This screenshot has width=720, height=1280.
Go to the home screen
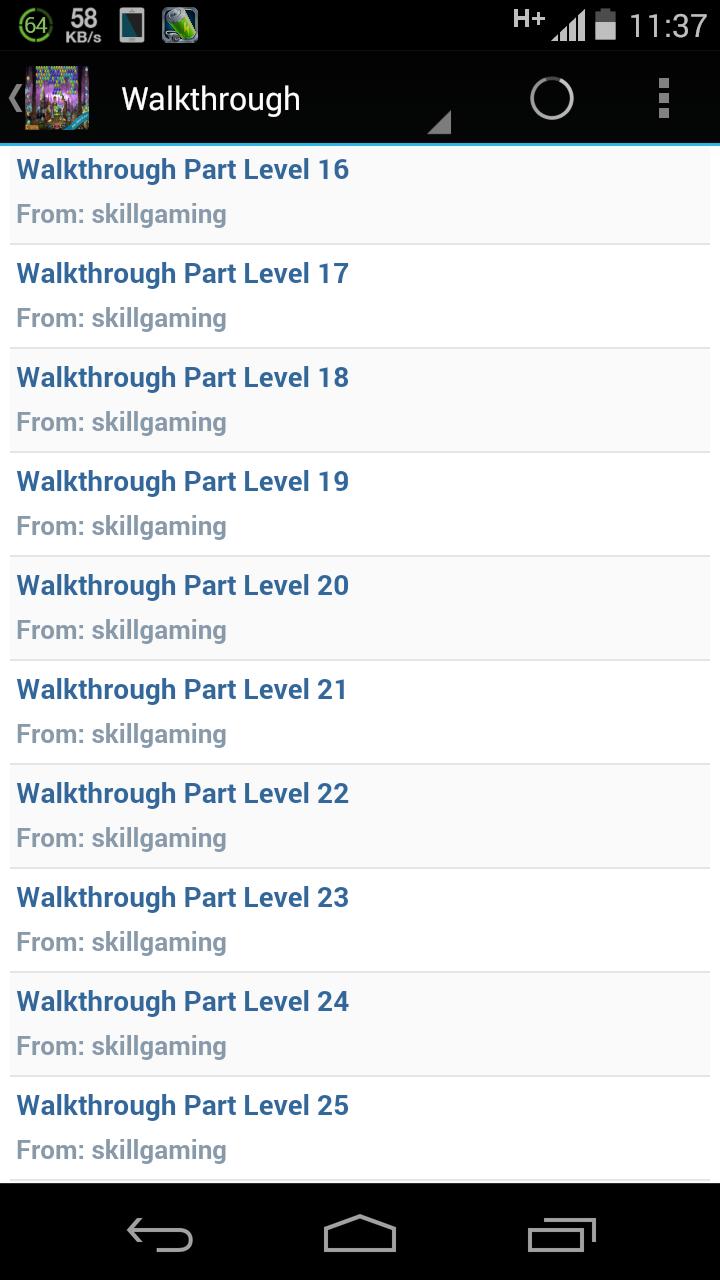[360, 1236]
